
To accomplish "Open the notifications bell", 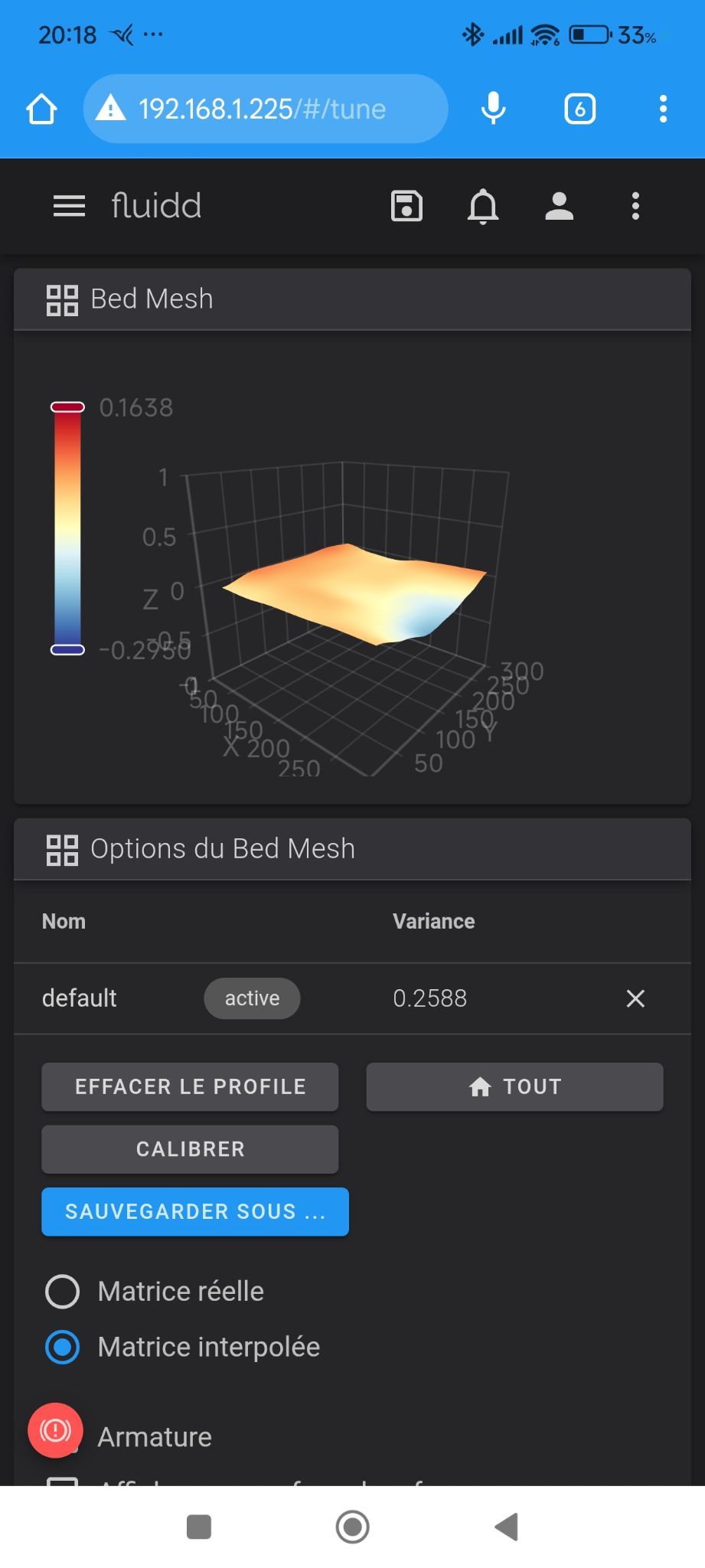I will (x=483, y=206).
